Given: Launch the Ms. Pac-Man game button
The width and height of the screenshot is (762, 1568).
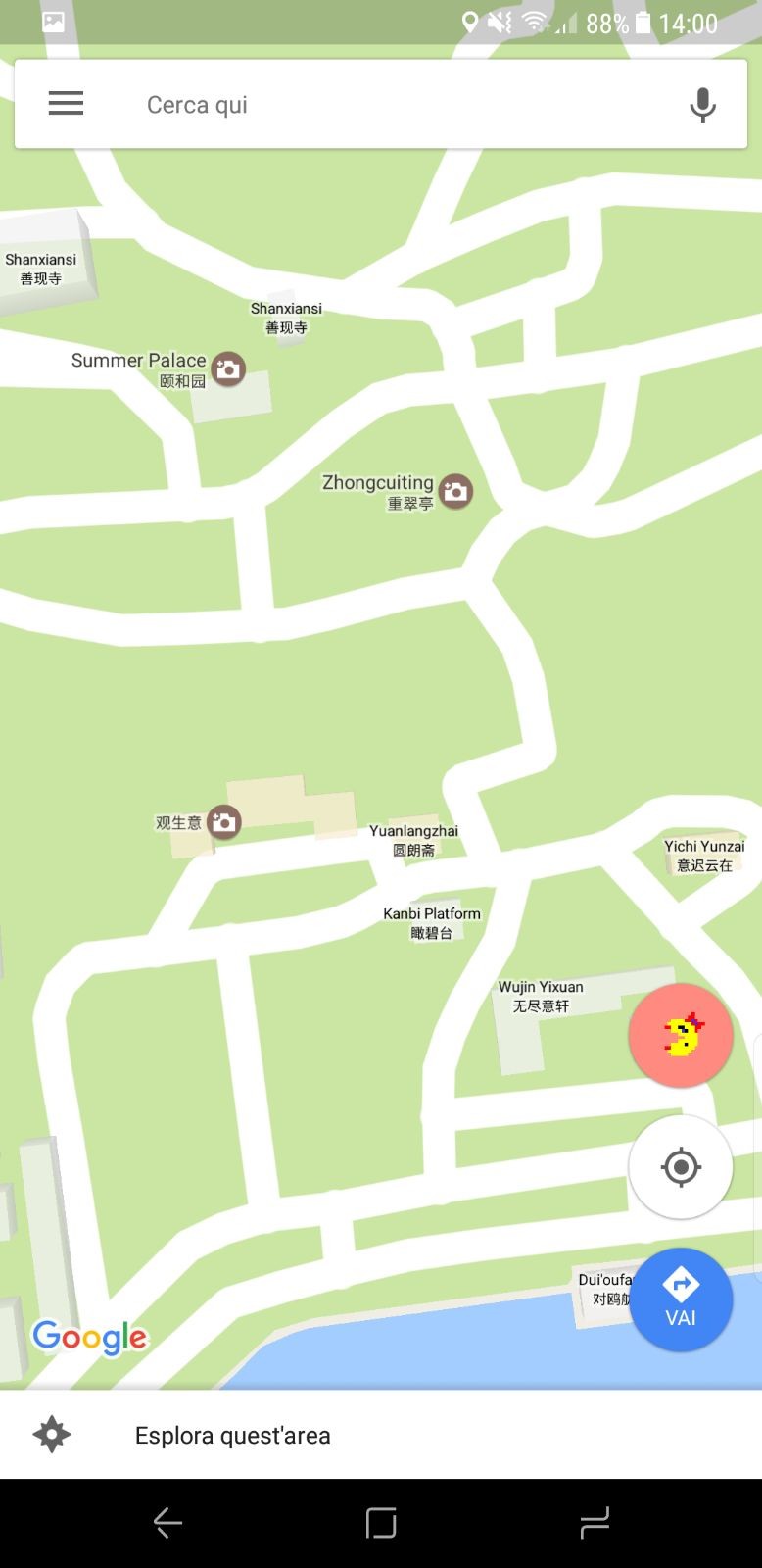Looking at the screenshot, I should coord(681,1036).
